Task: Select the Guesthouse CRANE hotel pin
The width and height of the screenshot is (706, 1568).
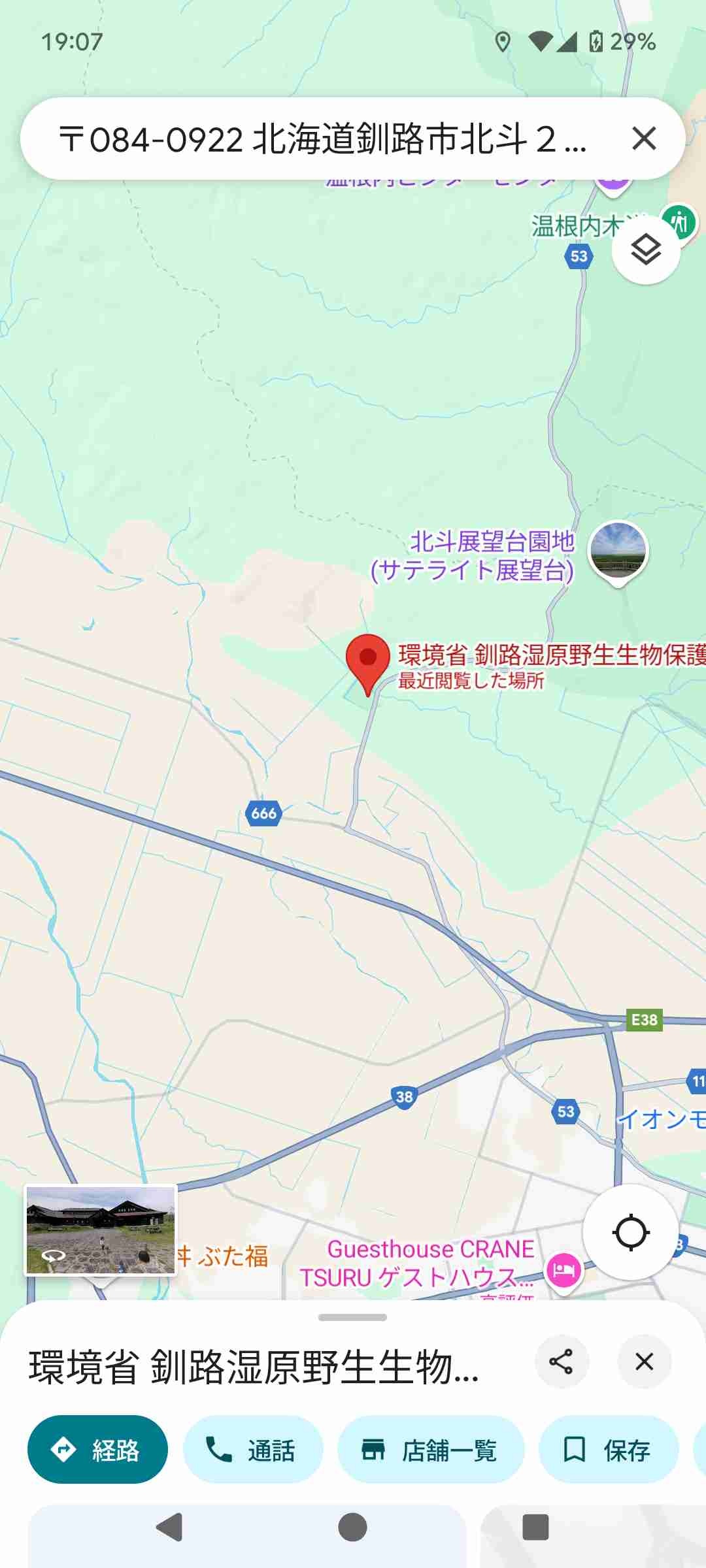Action: [x=563, y=1270]
